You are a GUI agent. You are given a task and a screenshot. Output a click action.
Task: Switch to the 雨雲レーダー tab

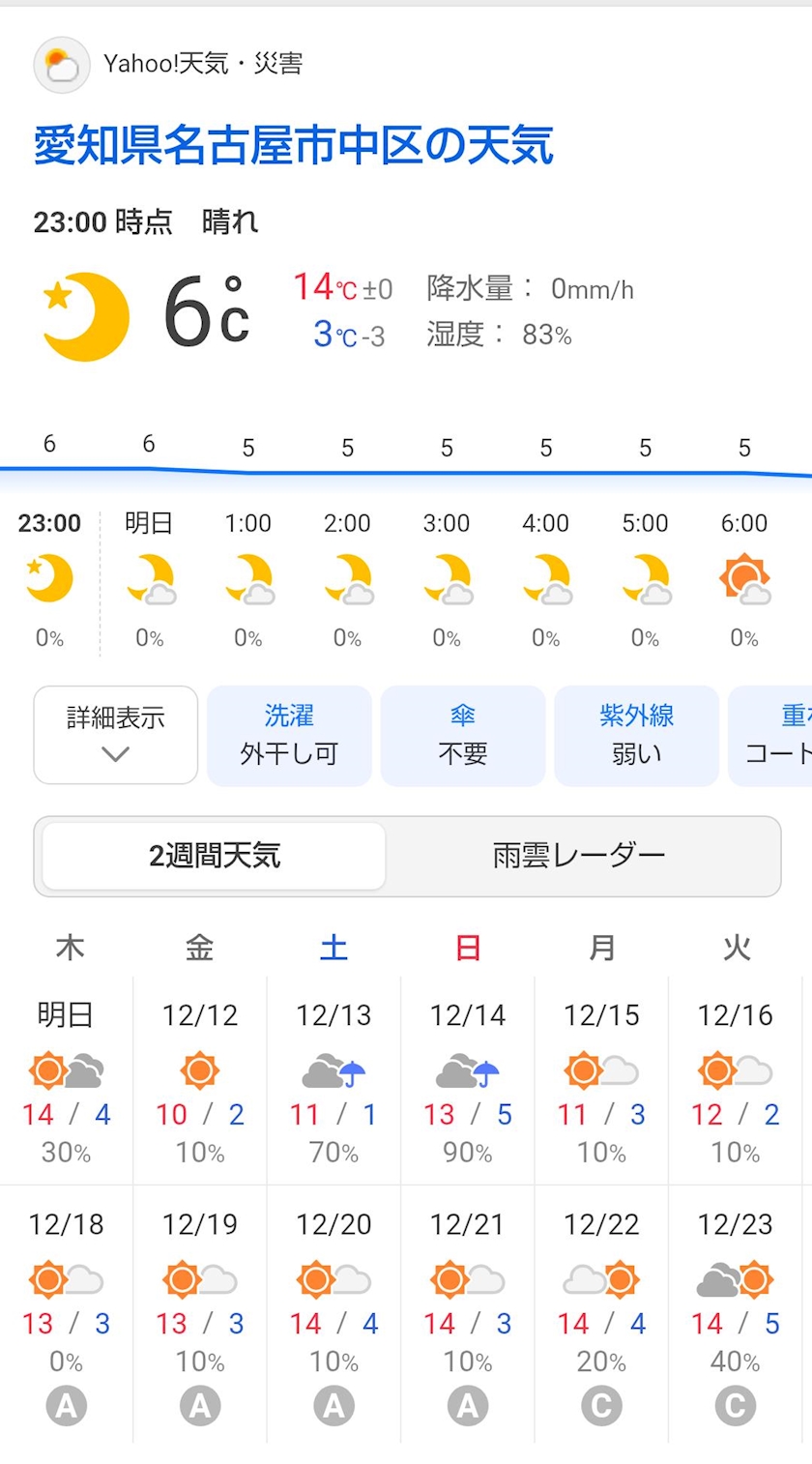[x=579, y=856]
